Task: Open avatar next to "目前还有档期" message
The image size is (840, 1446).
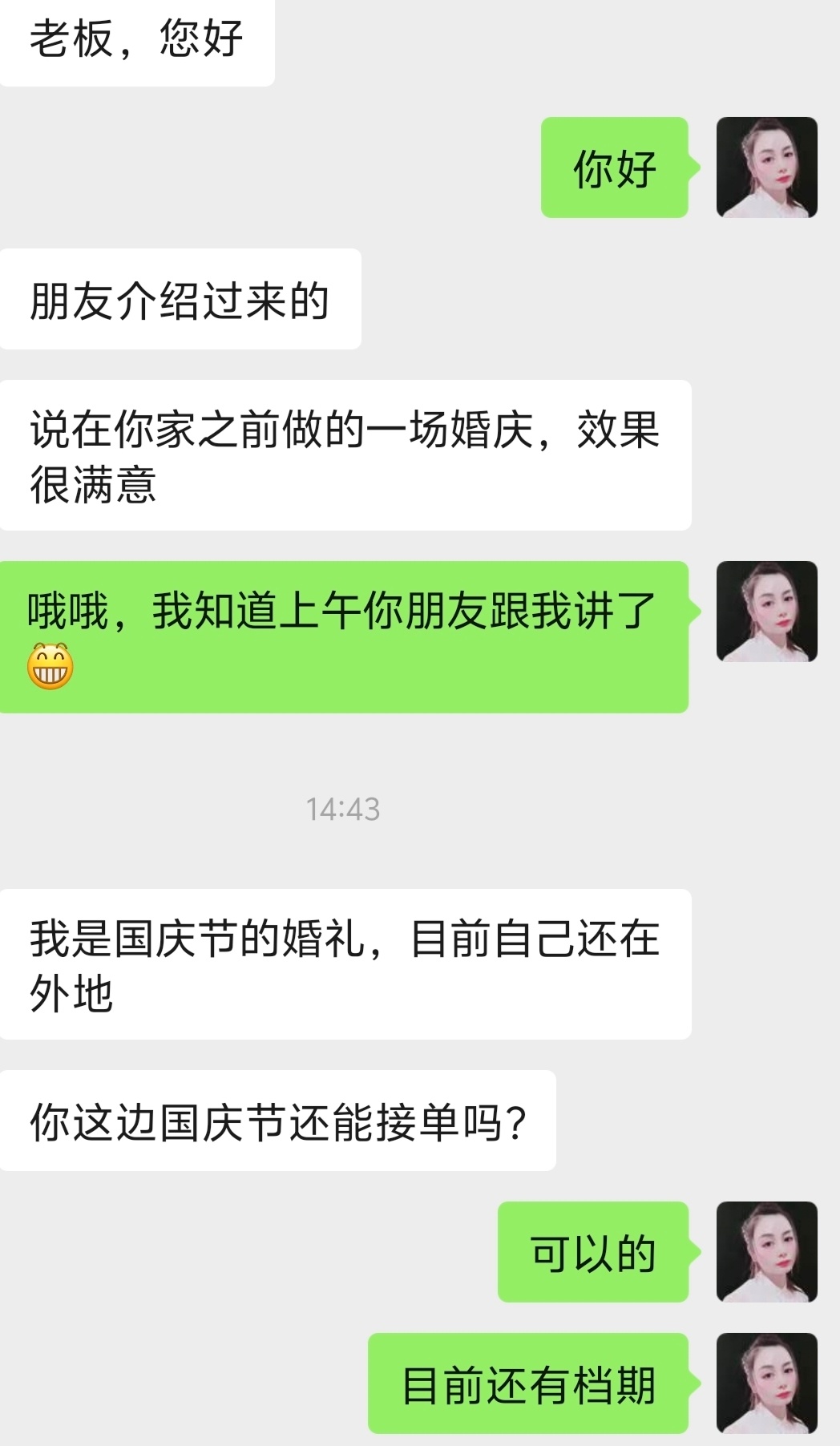Action: (766, 1383)
